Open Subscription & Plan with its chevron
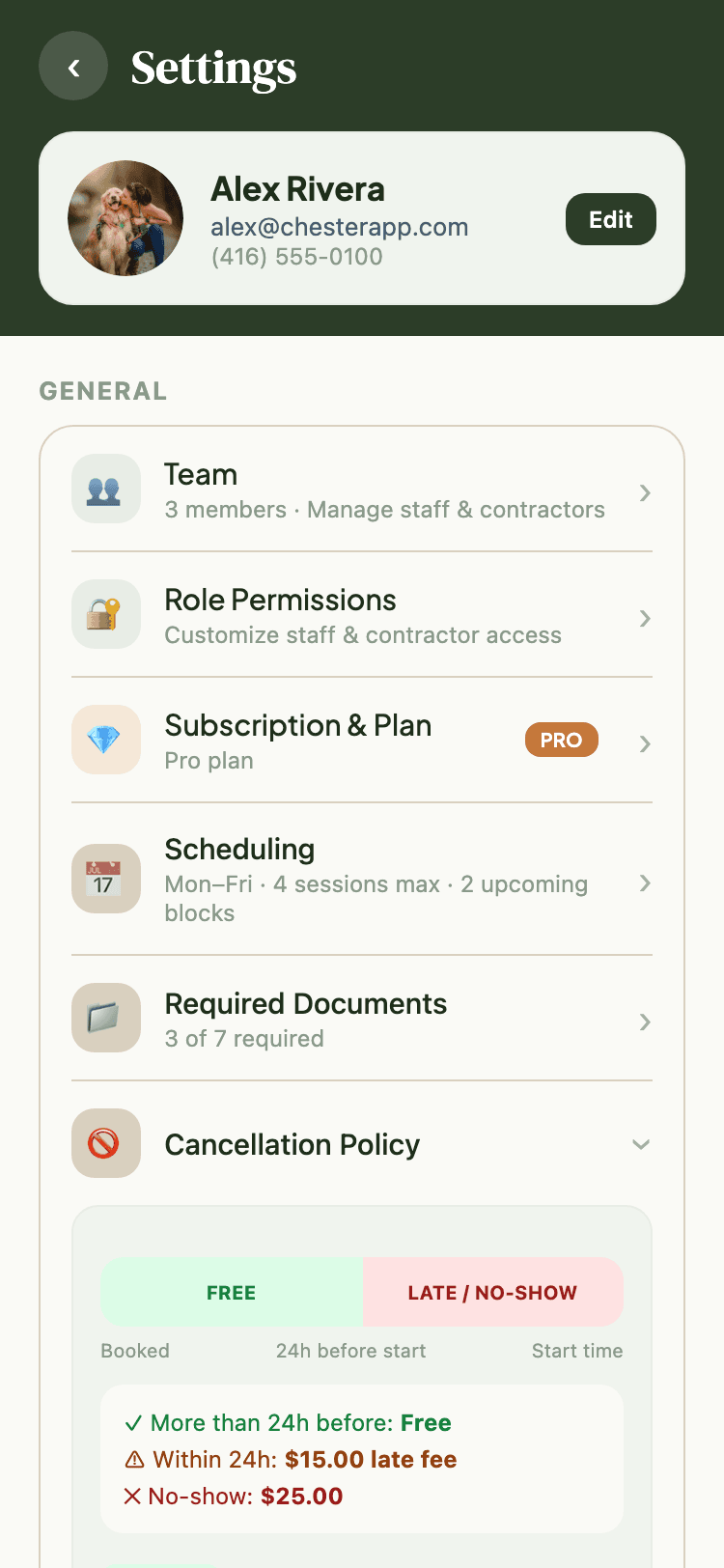 (x=645, y=743)
